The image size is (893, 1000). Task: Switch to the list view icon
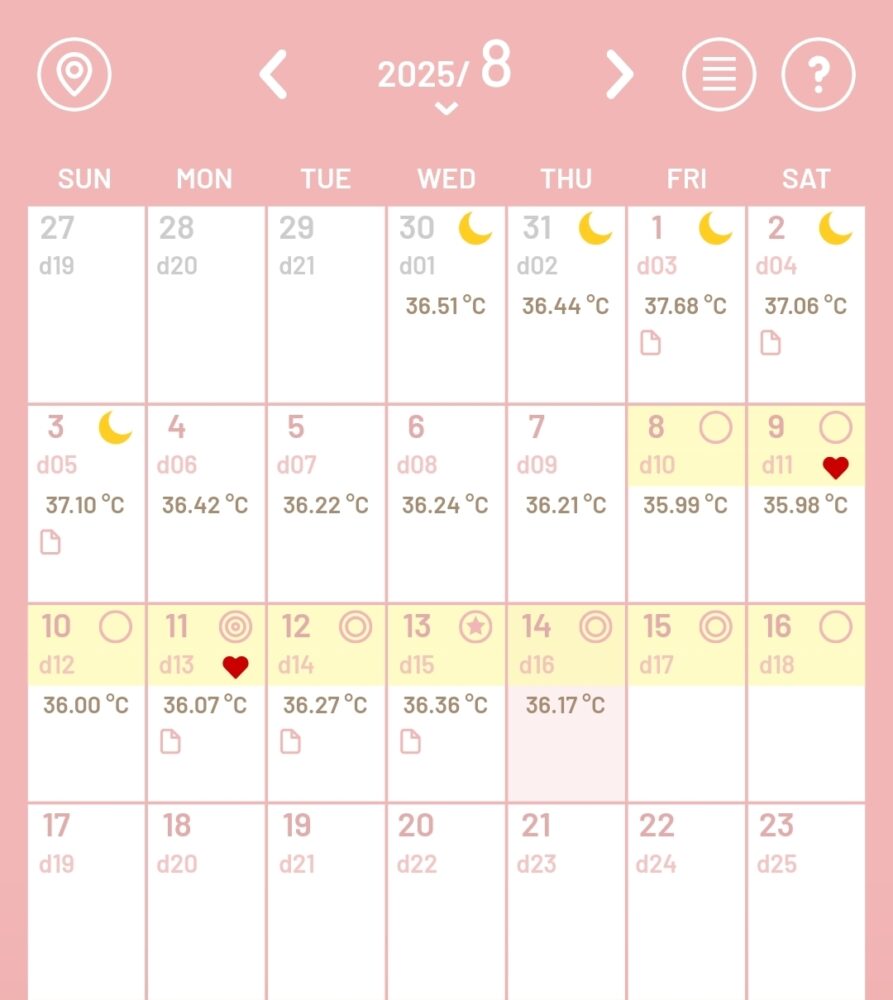pyautogui.click(x=719, y=74)
